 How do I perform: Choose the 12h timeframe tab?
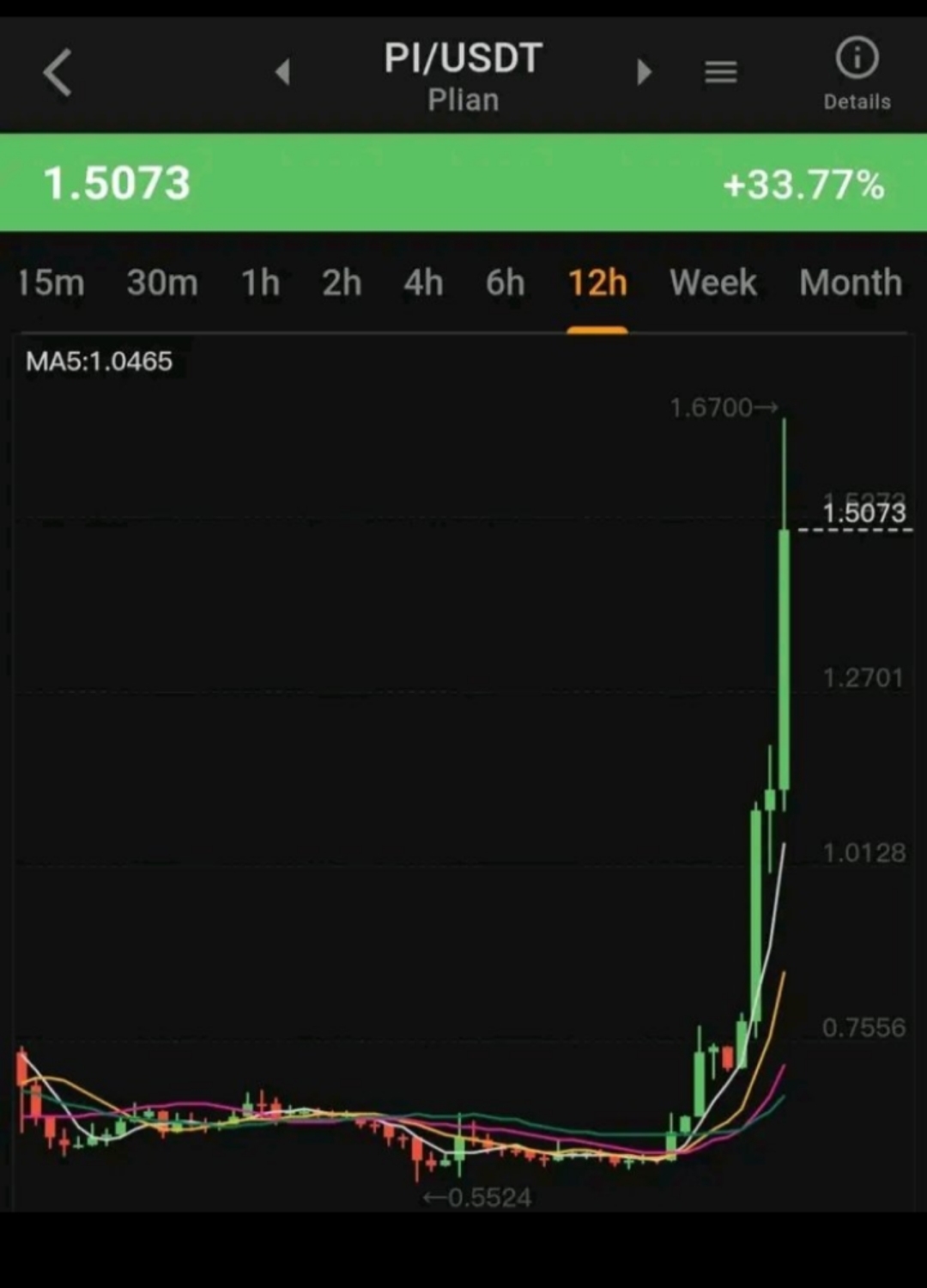point(597,283)
